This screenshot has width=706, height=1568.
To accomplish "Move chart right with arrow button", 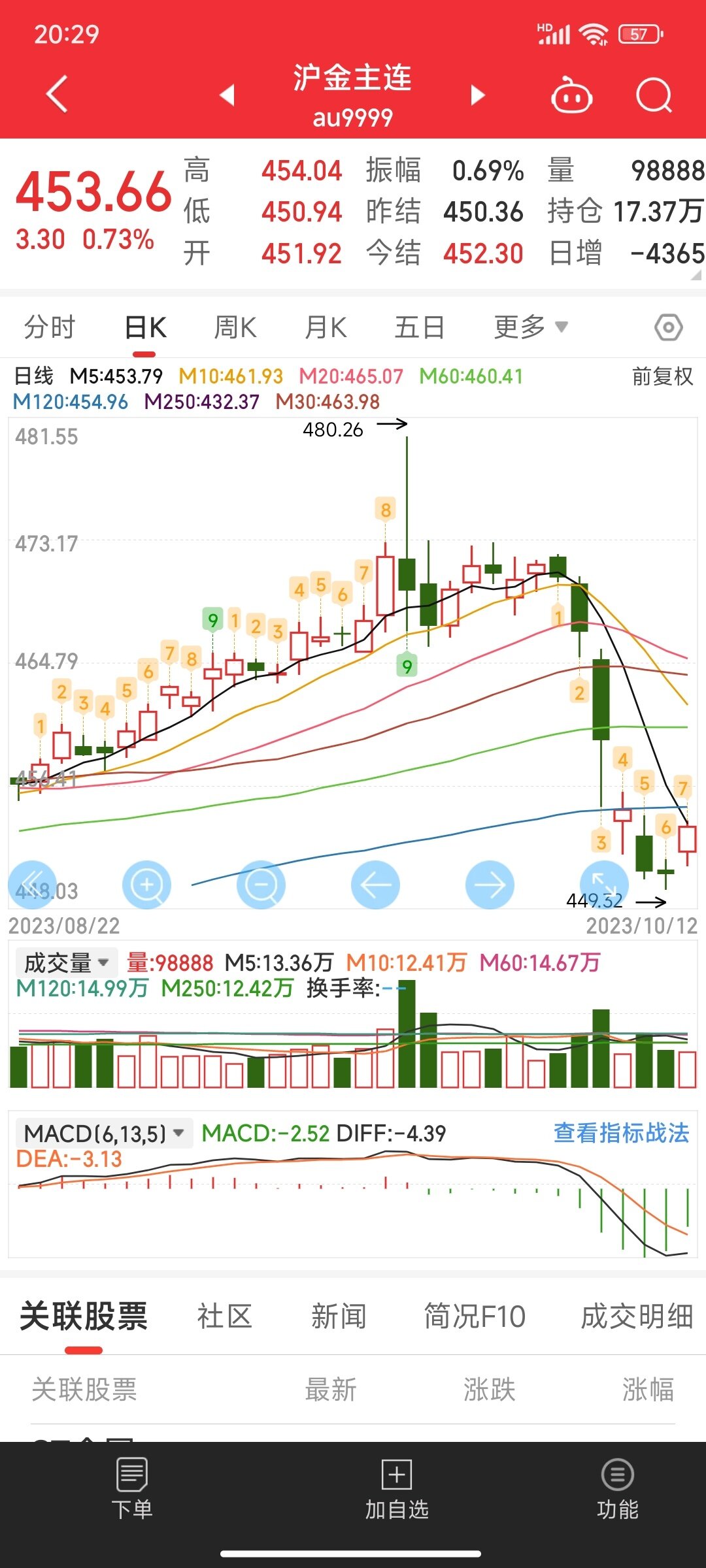I will [490, 885].
